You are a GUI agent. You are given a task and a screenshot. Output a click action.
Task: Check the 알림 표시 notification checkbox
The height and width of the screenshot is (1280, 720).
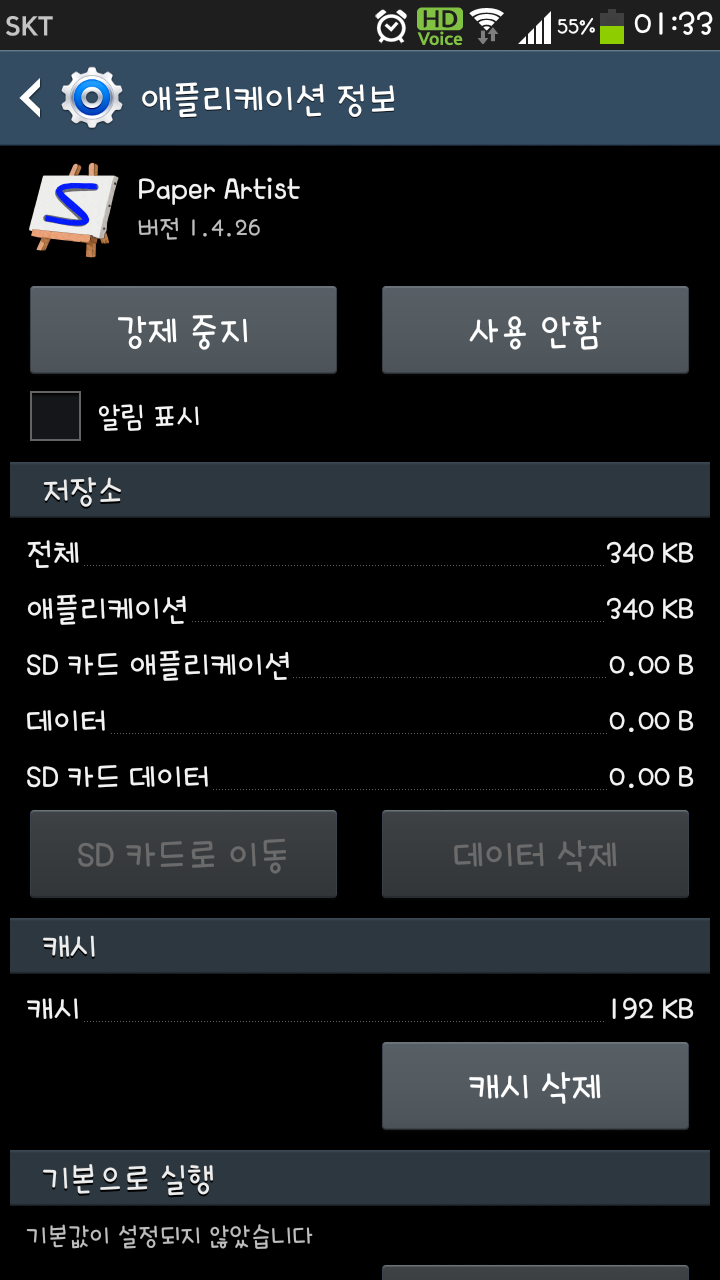click(55, 416)
